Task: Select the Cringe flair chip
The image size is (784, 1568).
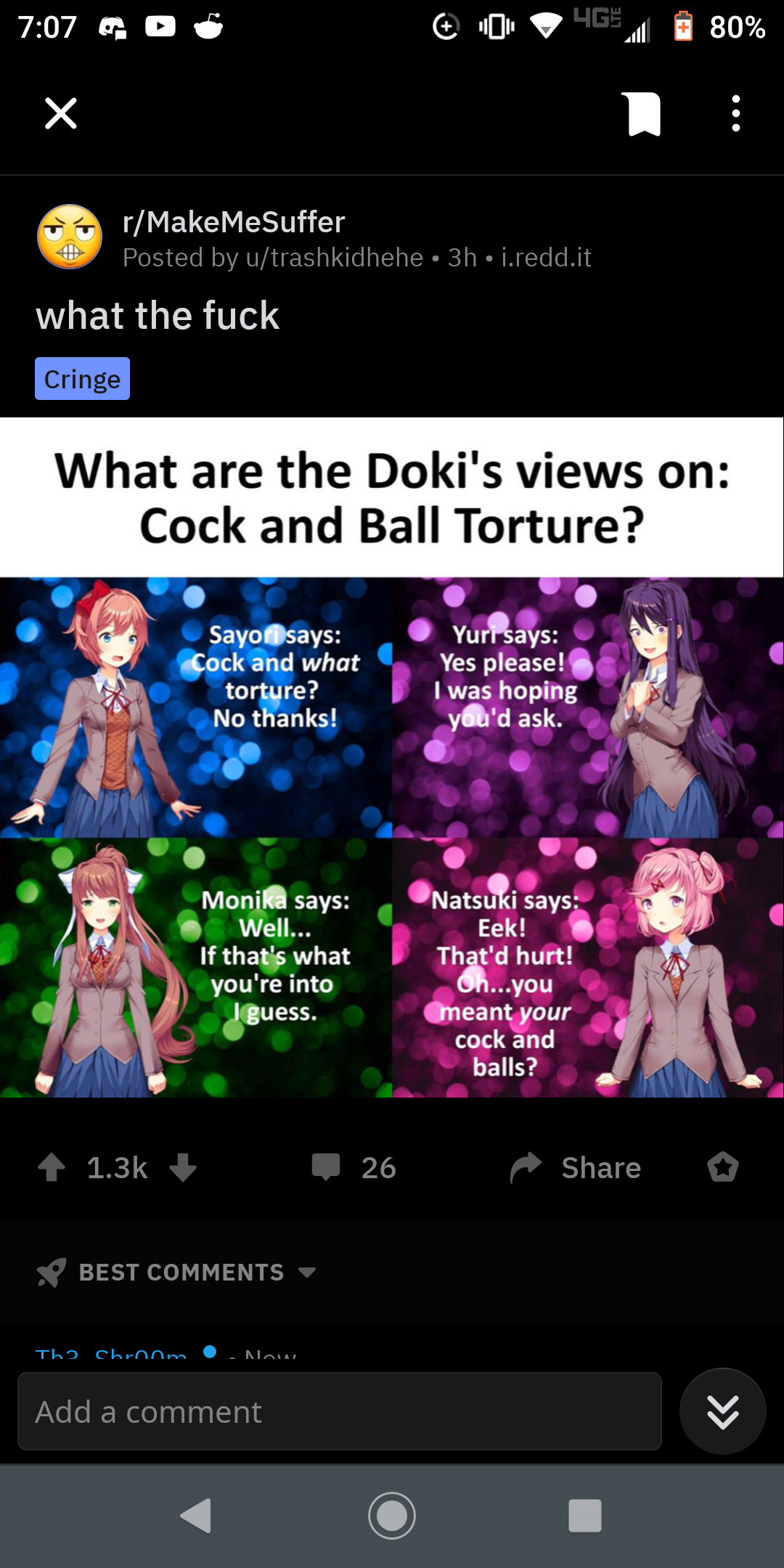Action: click(83, 379)
